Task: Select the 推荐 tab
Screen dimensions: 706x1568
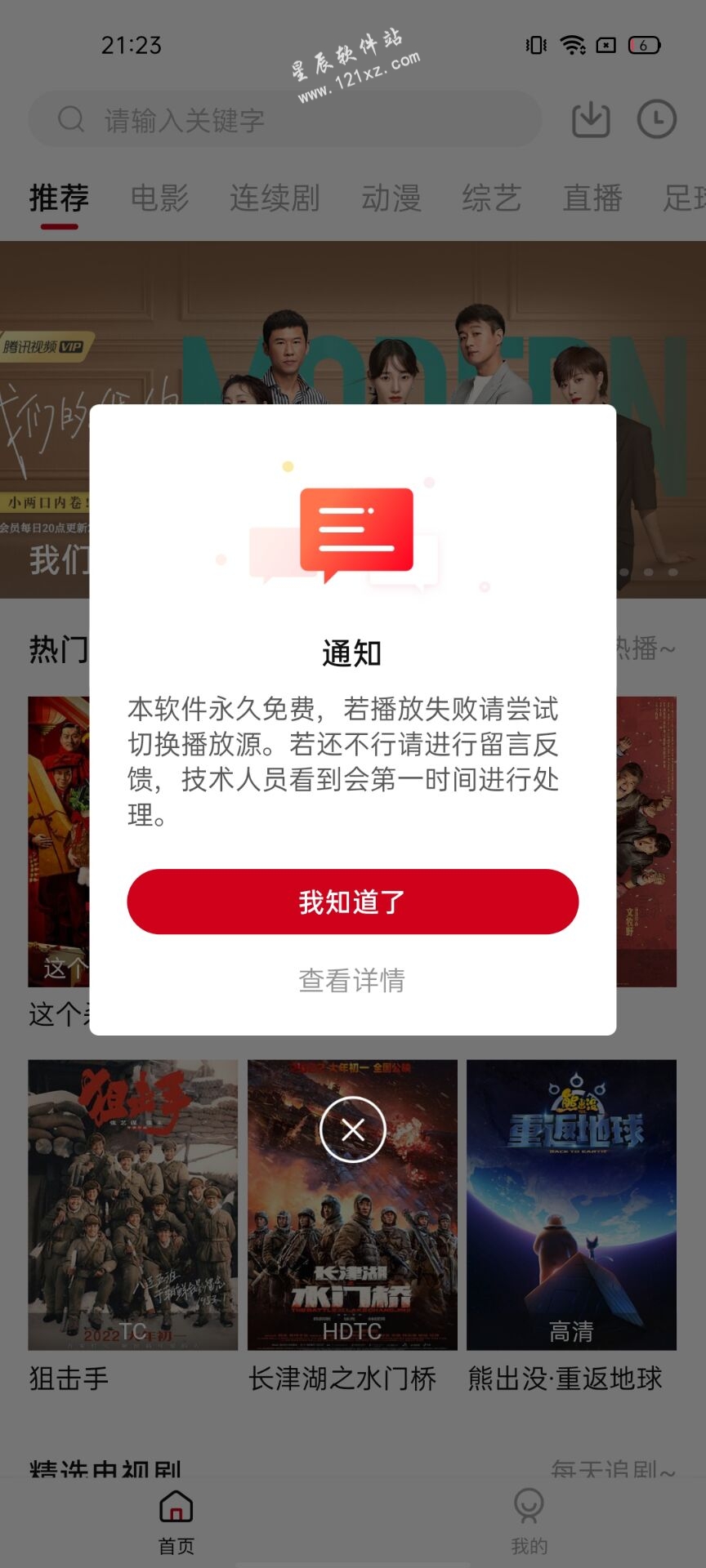Action: [x=59, y=198]
